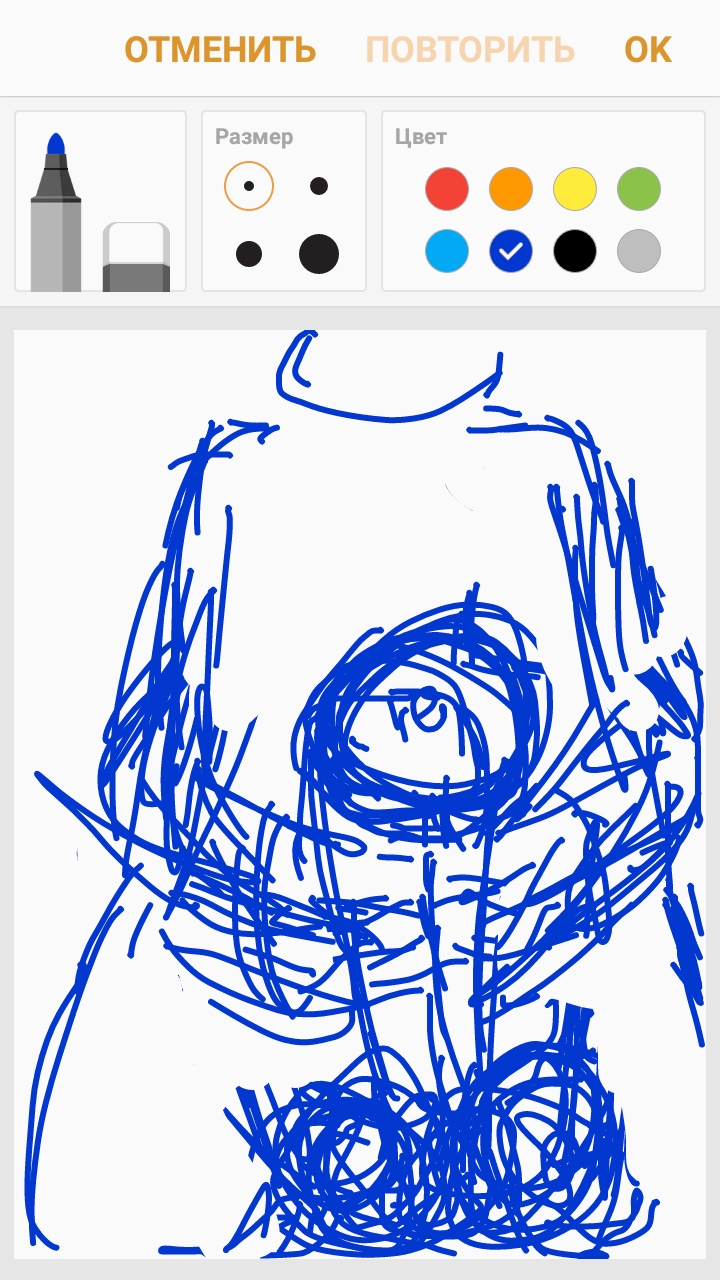Choose the medium-large brush size
The width and height of the screenshot is (720, 1280).
[249, 254]
